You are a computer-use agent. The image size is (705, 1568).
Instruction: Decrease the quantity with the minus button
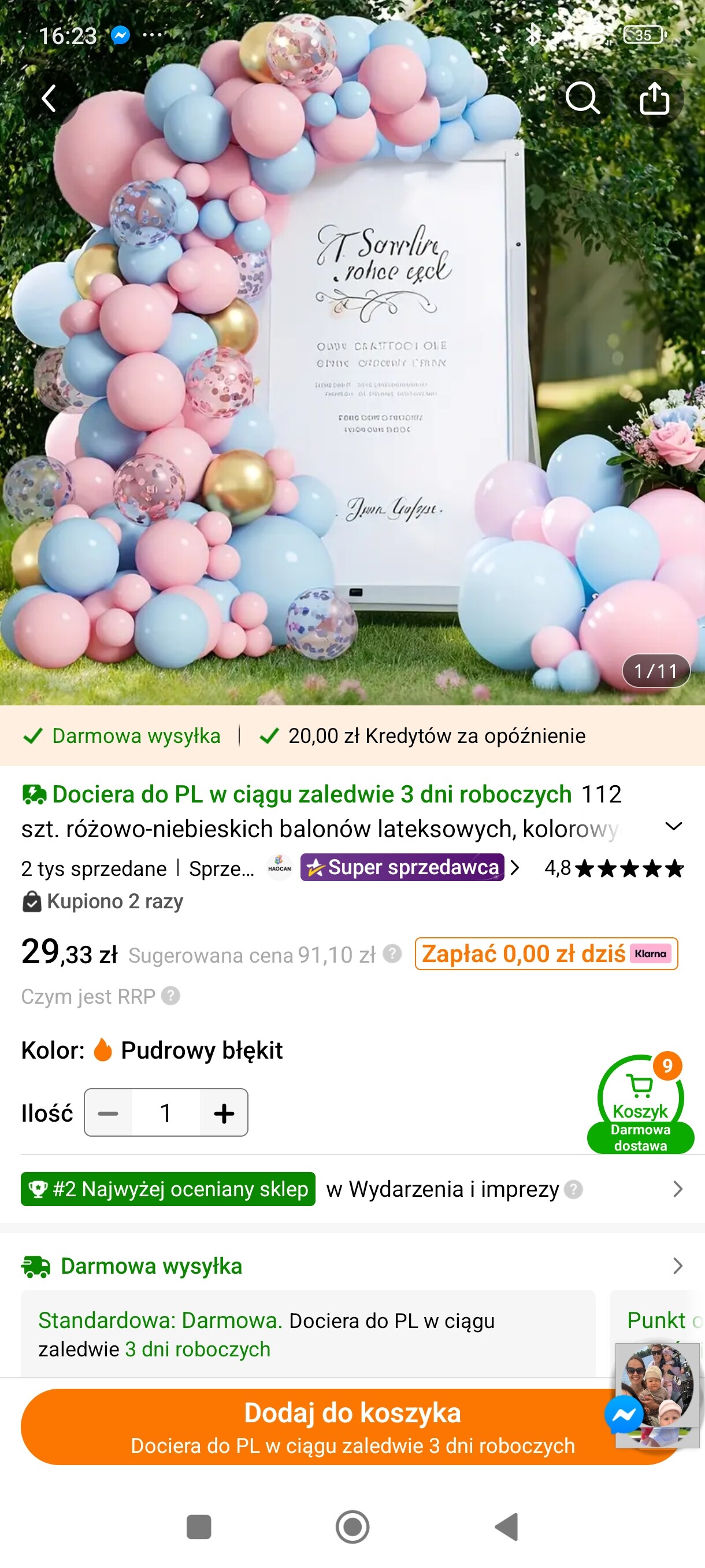108,1113
